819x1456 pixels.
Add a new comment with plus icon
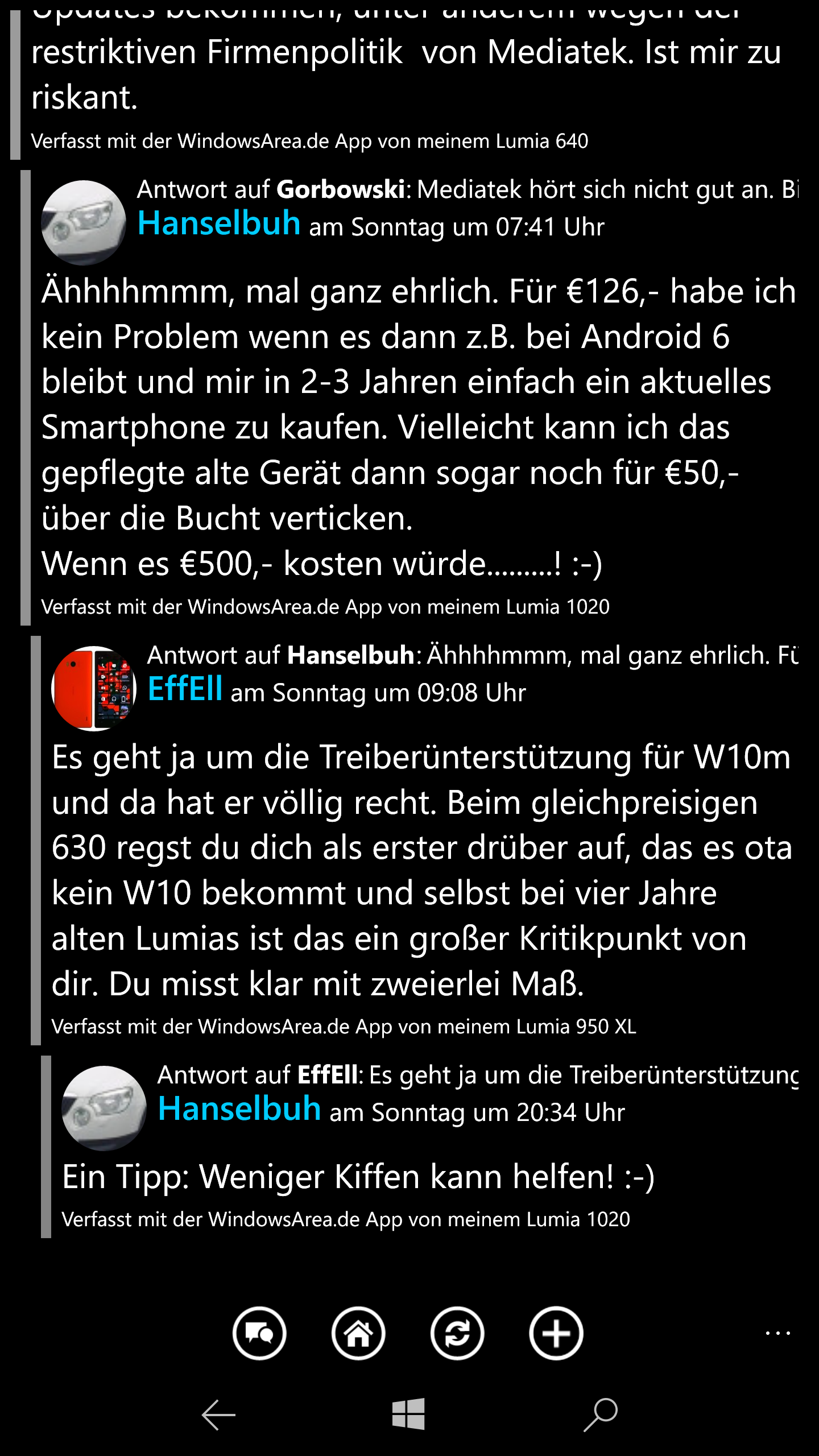(x=556, y=1333)
